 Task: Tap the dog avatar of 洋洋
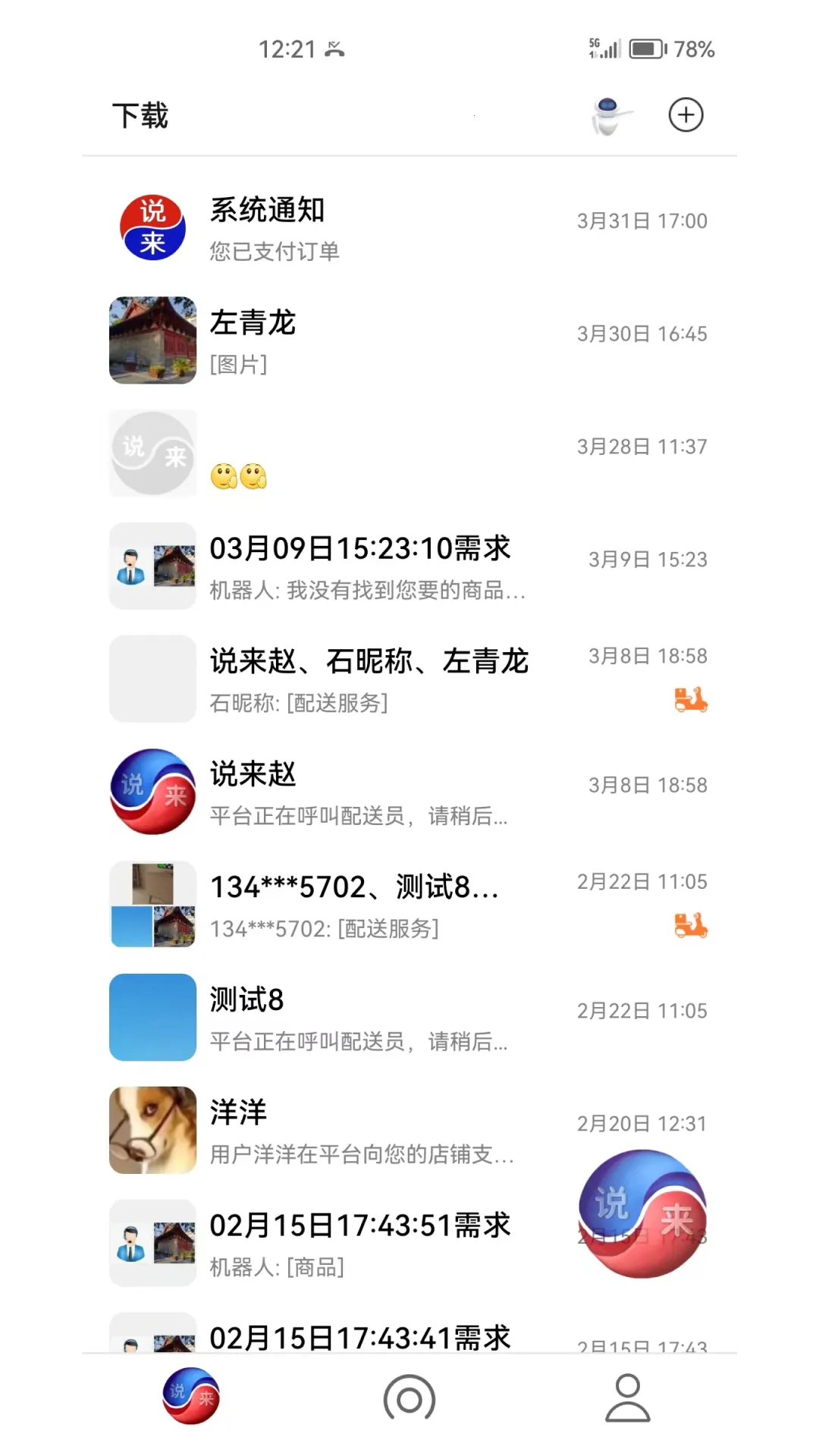click(152, 1130)
